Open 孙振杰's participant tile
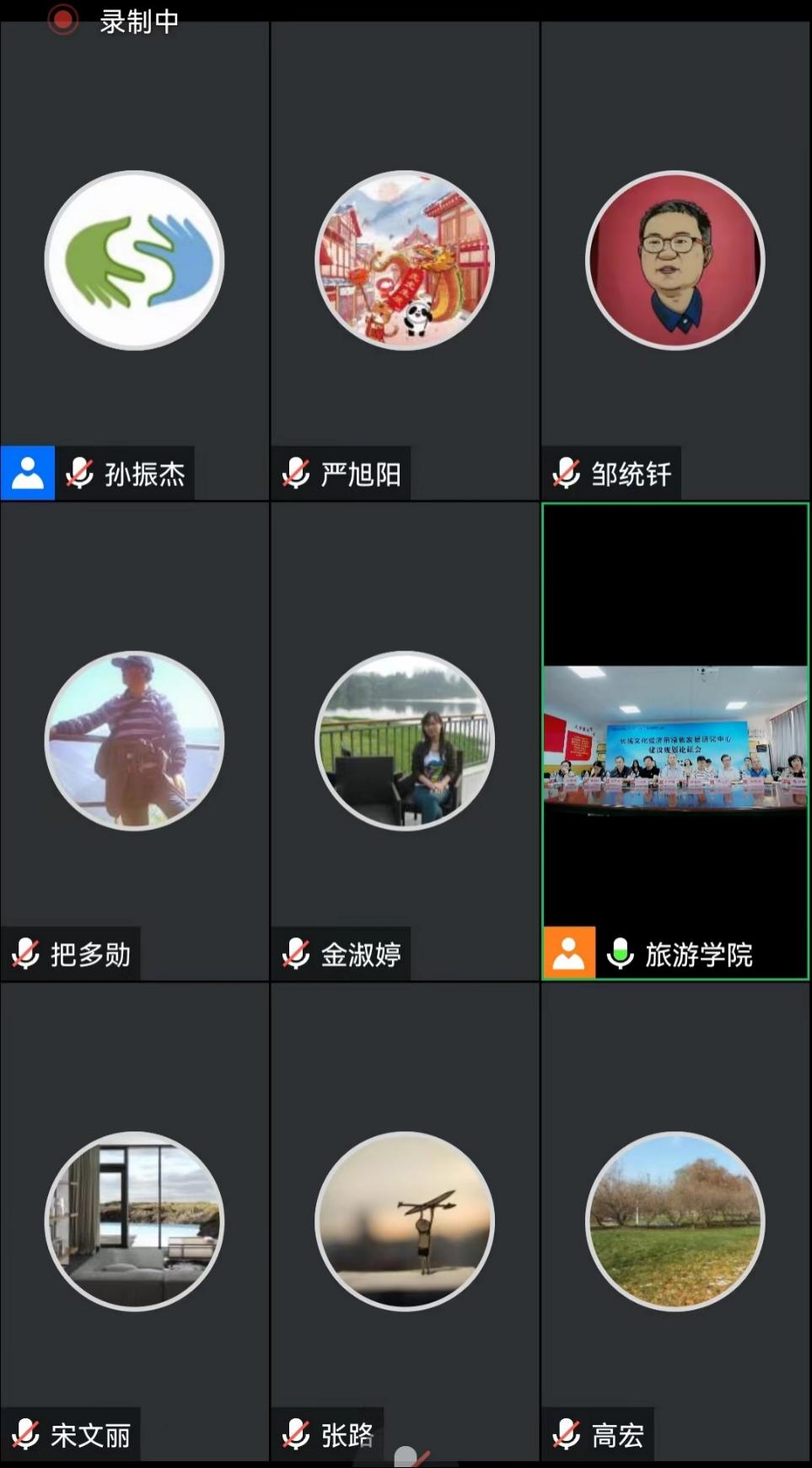 click(134, 261)
